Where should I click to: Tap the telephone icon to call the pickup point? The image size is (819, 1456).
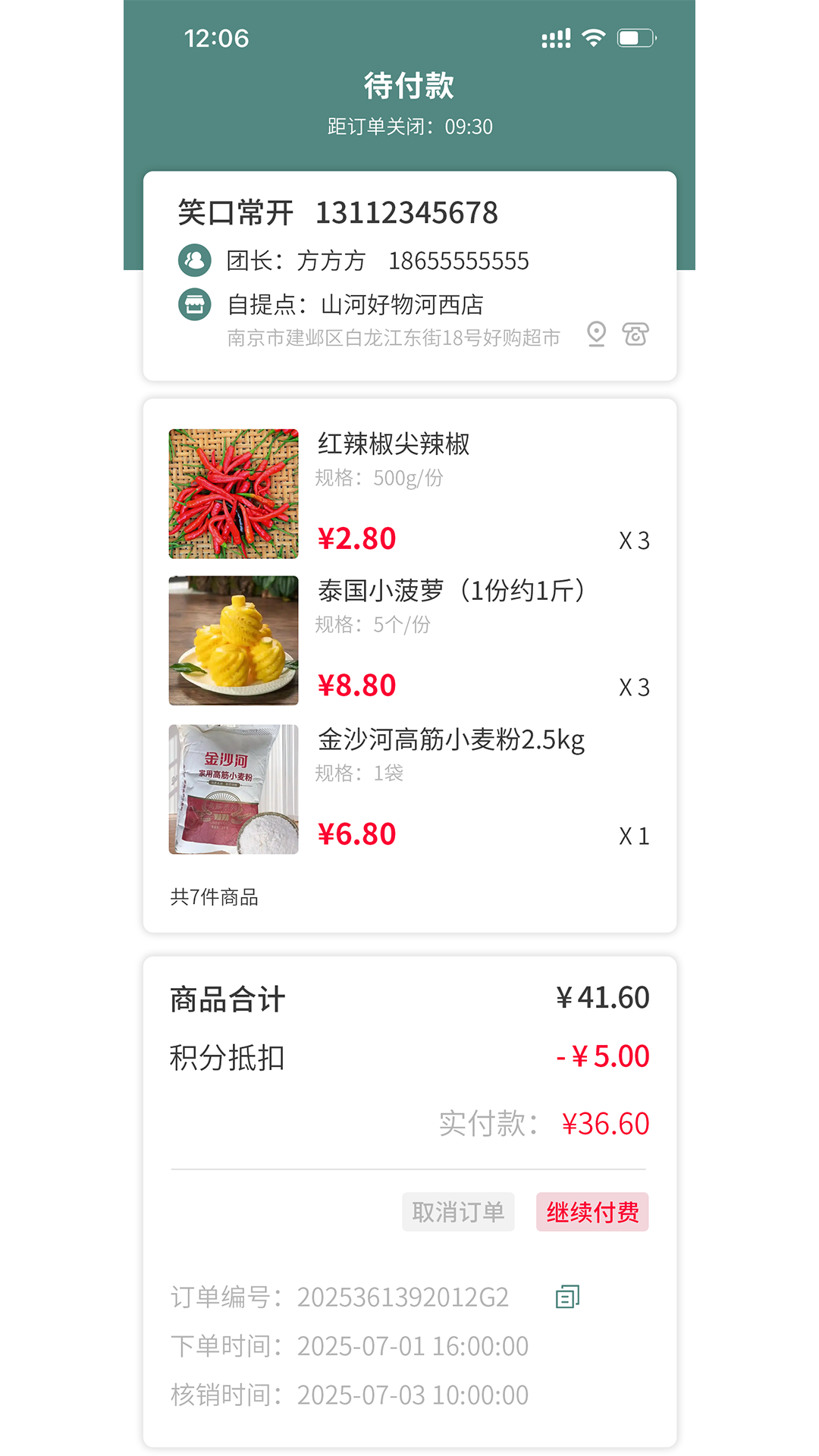coord(635,334)
